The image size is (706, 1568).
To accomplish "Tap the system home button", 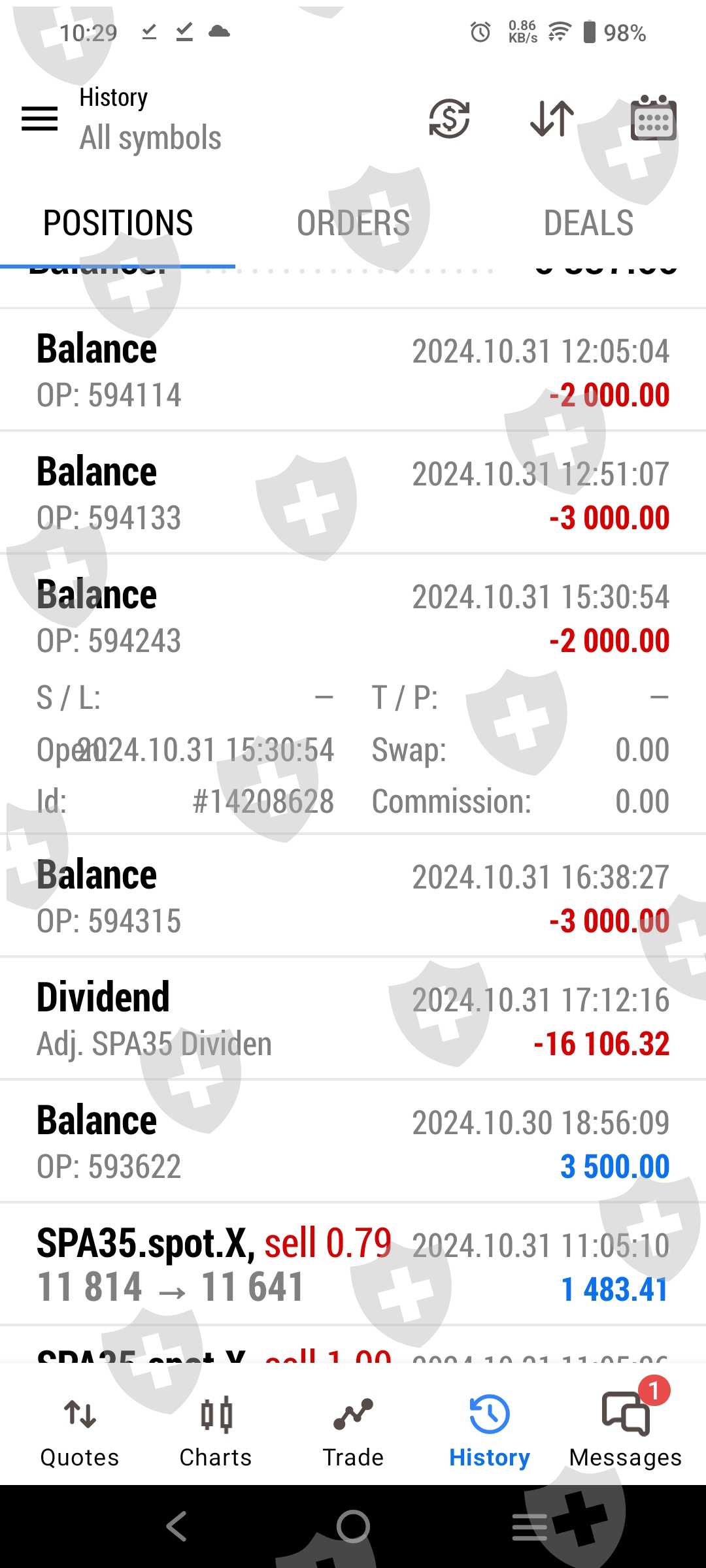I will 353,1526.
